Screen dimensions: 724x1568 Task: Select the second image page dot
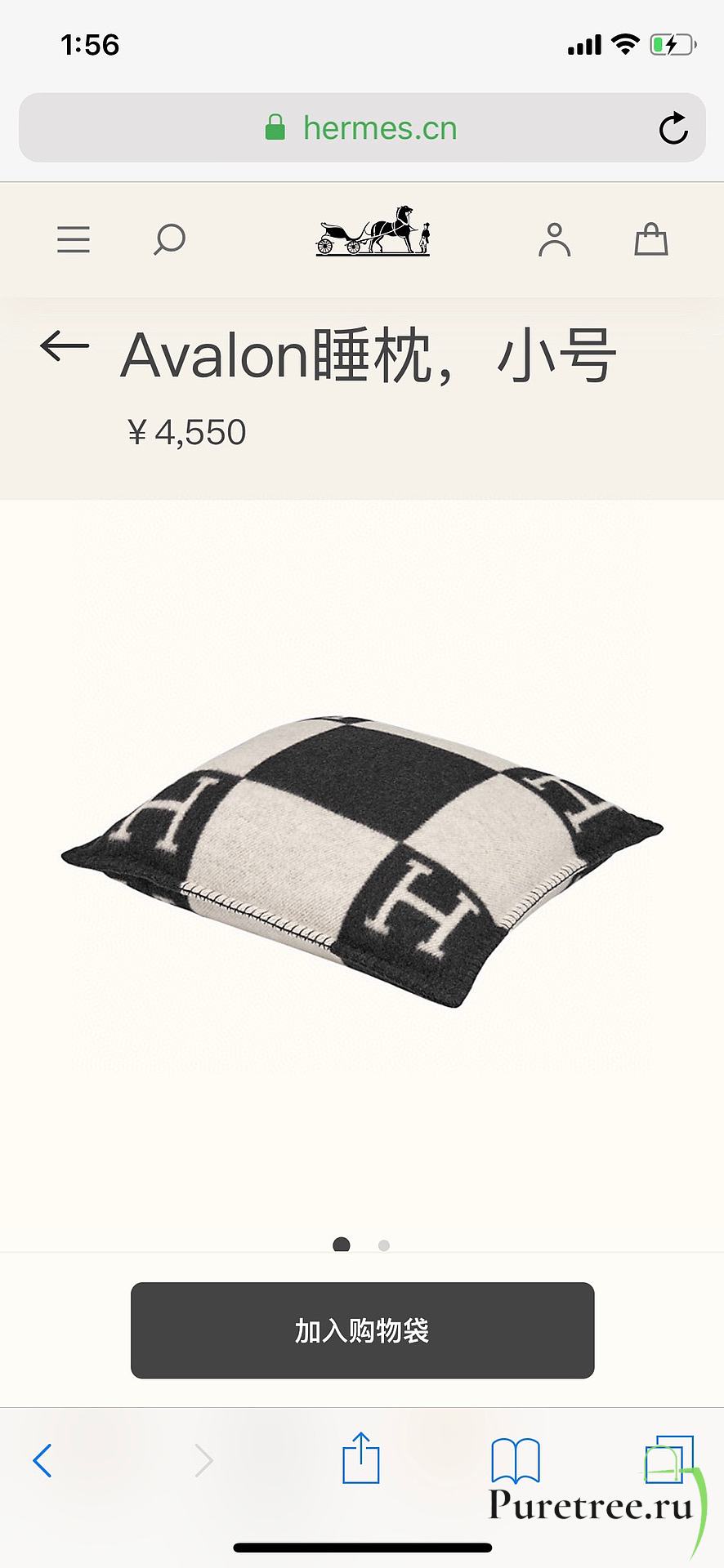[384, 1245]
